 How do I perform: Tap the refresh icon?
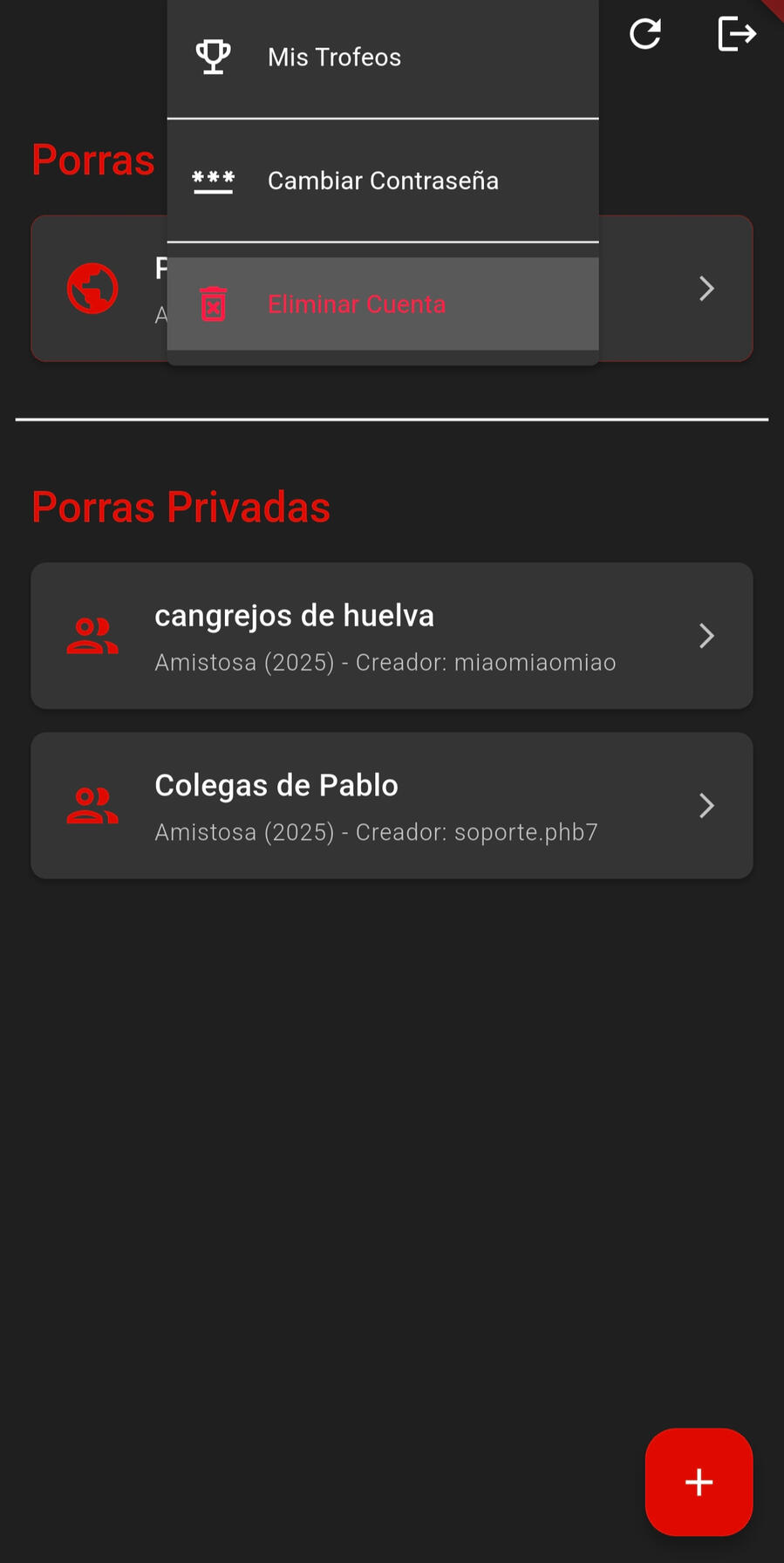[x=645, y=34]
